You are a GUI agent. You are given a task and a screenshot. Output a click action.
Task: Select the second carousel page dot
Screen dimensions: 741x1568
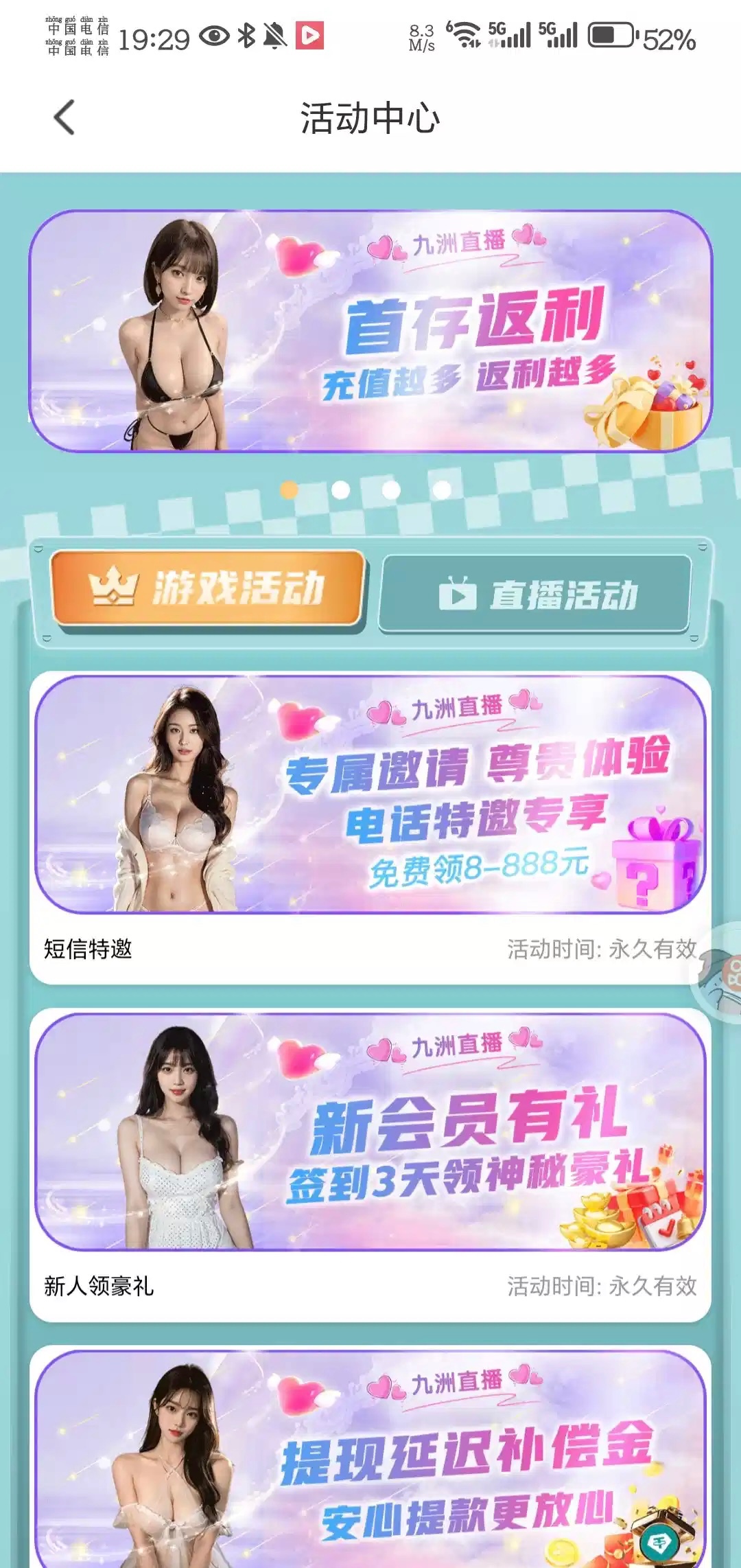[x=340, y=490]
